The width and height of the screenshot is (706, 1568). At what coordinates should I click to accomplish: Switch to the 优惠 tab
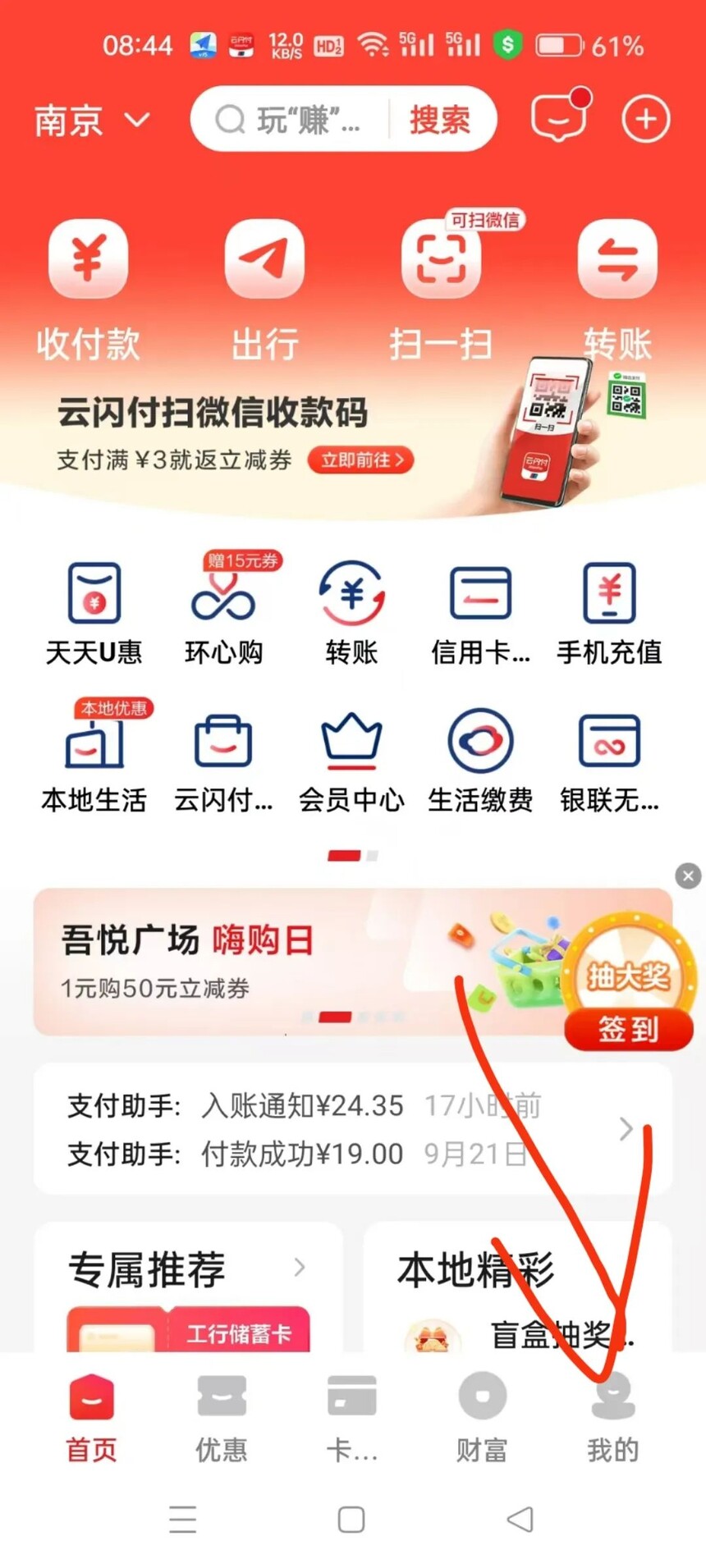[x=221, y=1419]
